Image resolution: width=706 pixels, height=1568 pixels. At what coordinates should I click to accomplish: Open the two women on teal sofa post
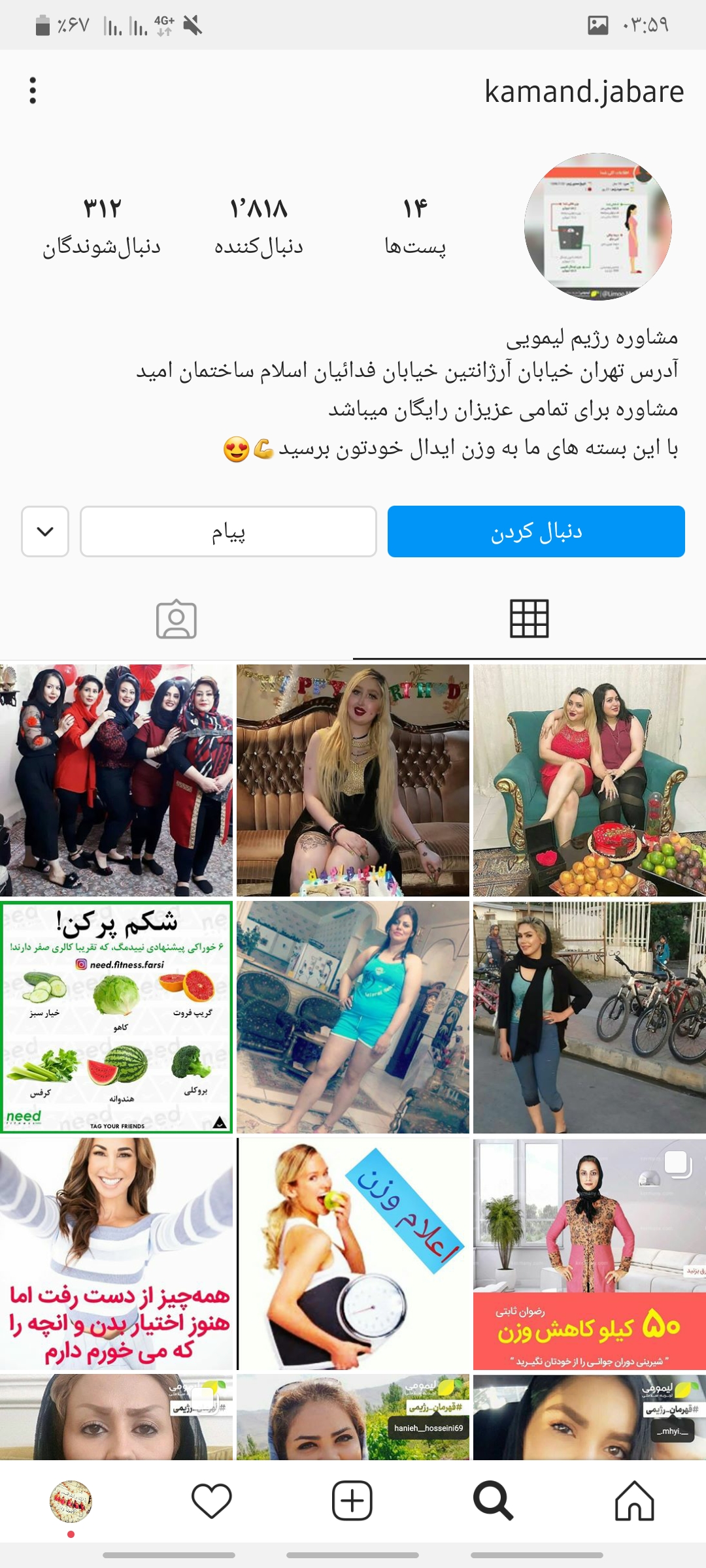[589, 780]
